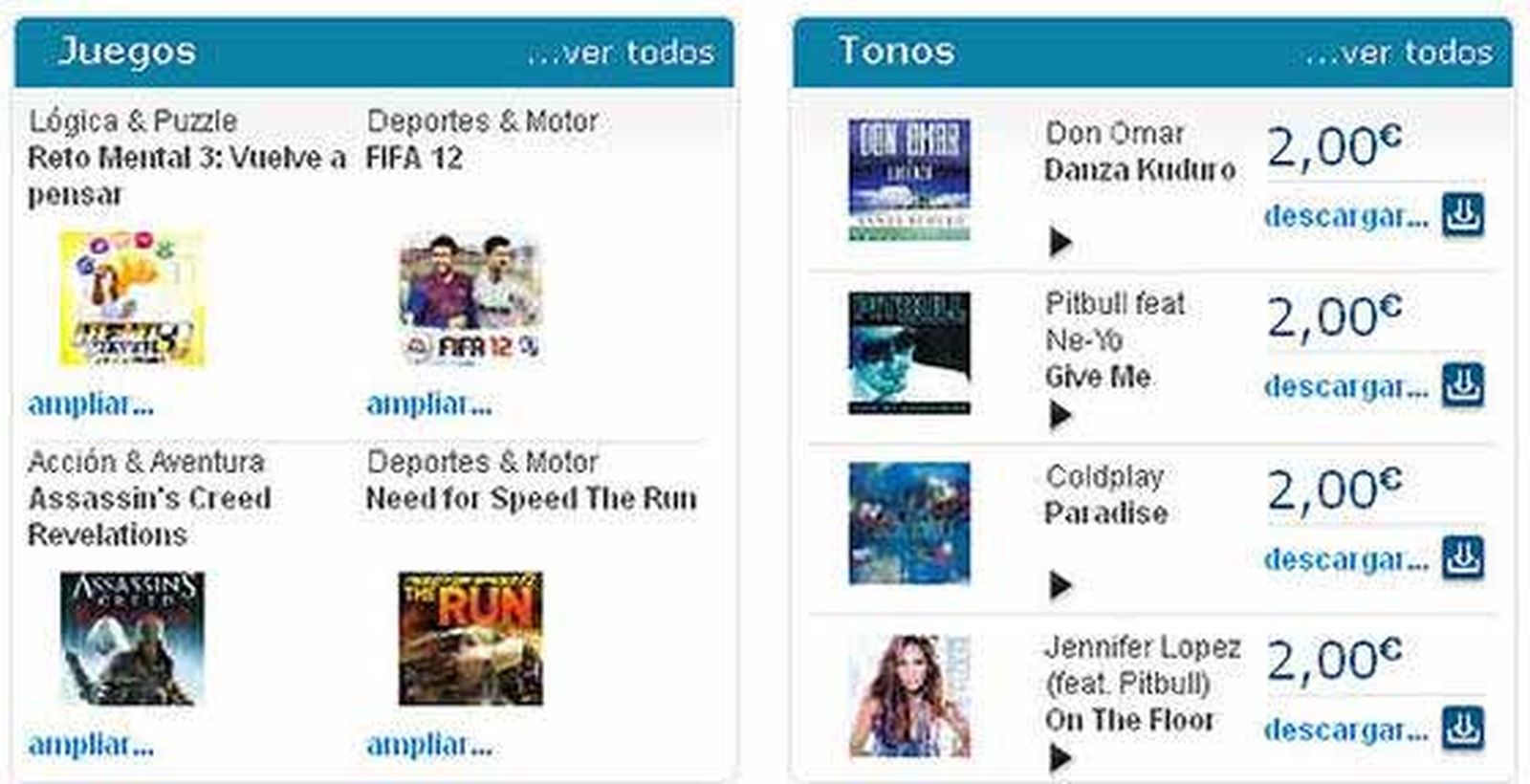This screenshot has height=784, width=1530.
Task: Play preview of Coldplay Paradise
Action: point(1060,584)
